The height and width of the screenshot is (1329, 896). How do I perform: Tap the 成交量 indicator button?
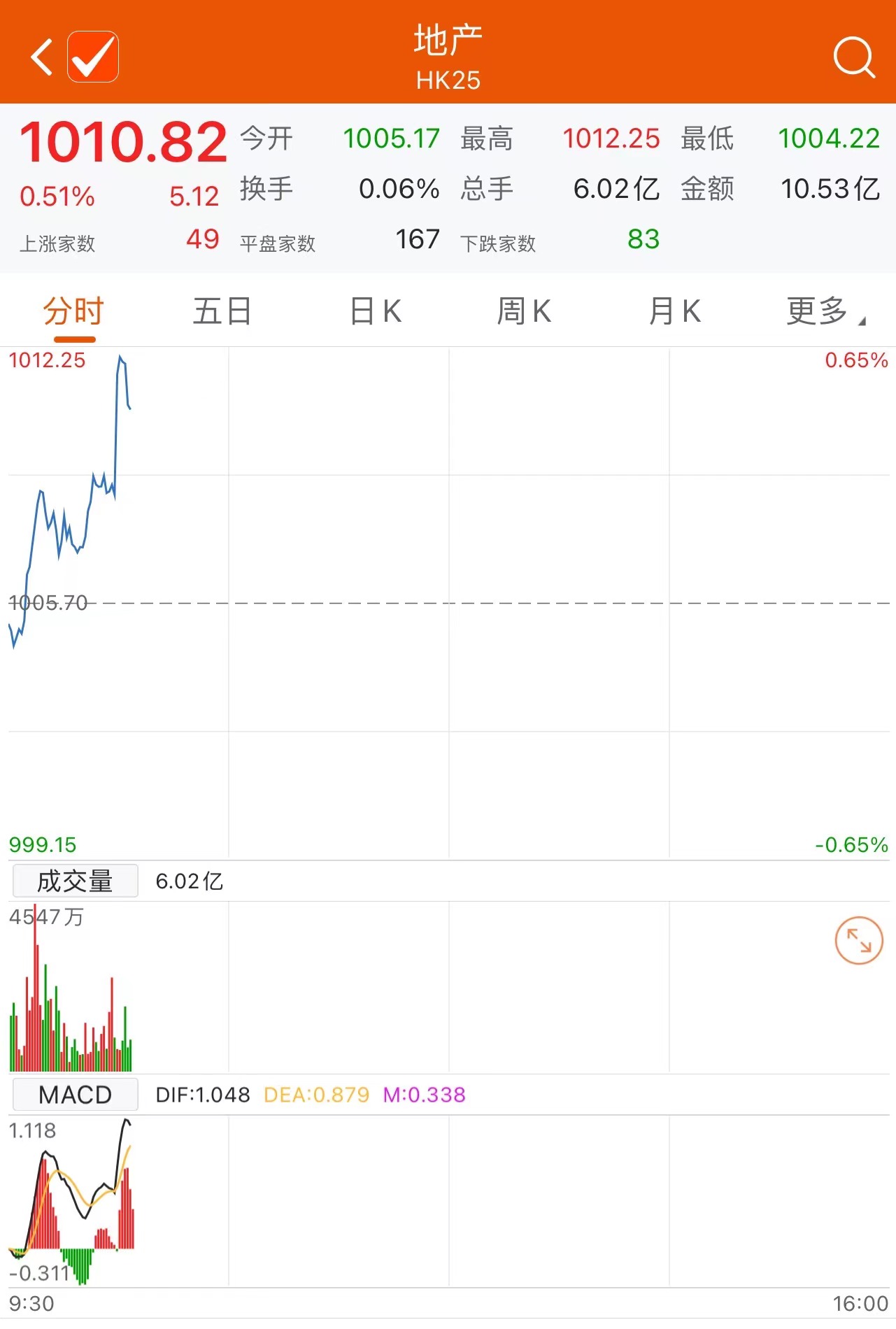(x=76, y=881)
